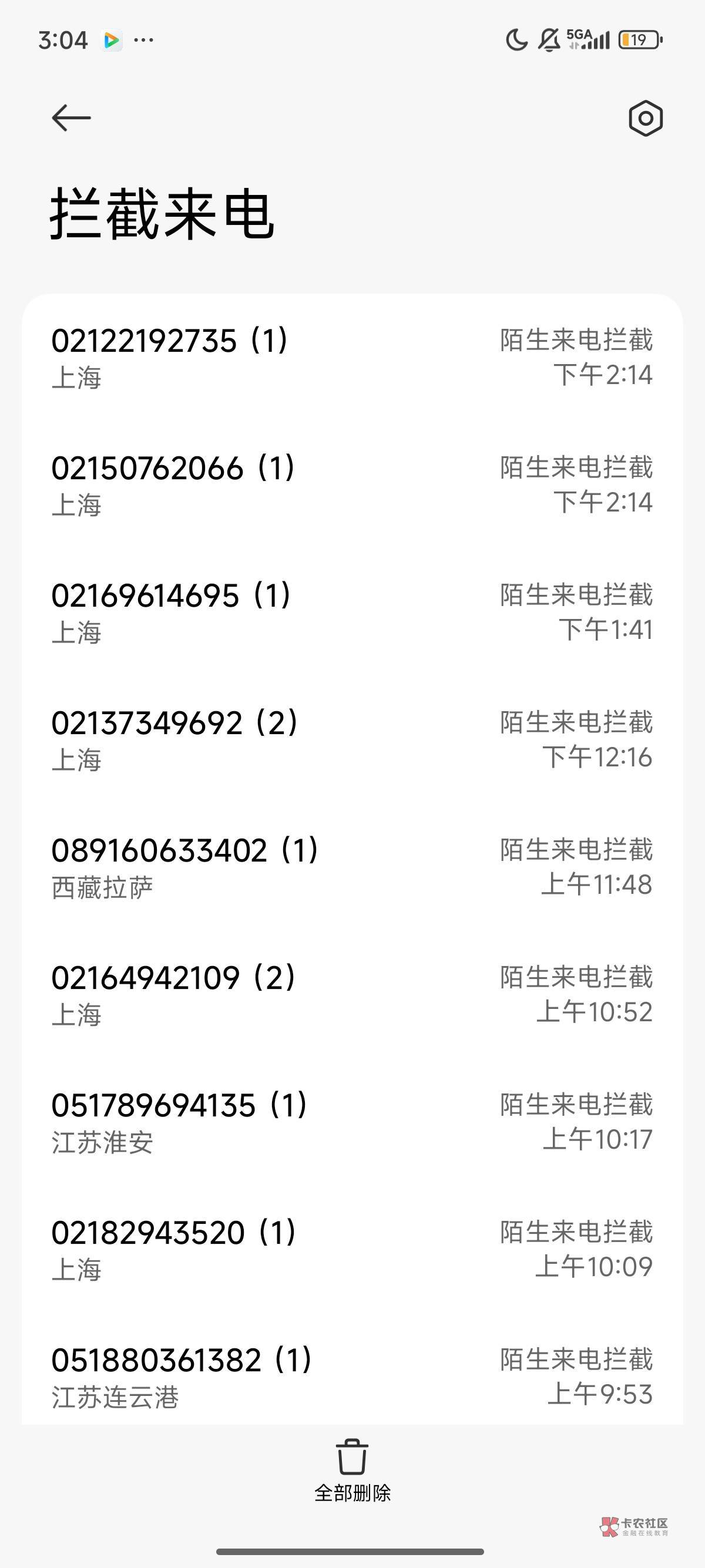Select blocked number 02137349692
Image resolution: width=705 pixels, height=1568 pixels.
click(352, 739)
